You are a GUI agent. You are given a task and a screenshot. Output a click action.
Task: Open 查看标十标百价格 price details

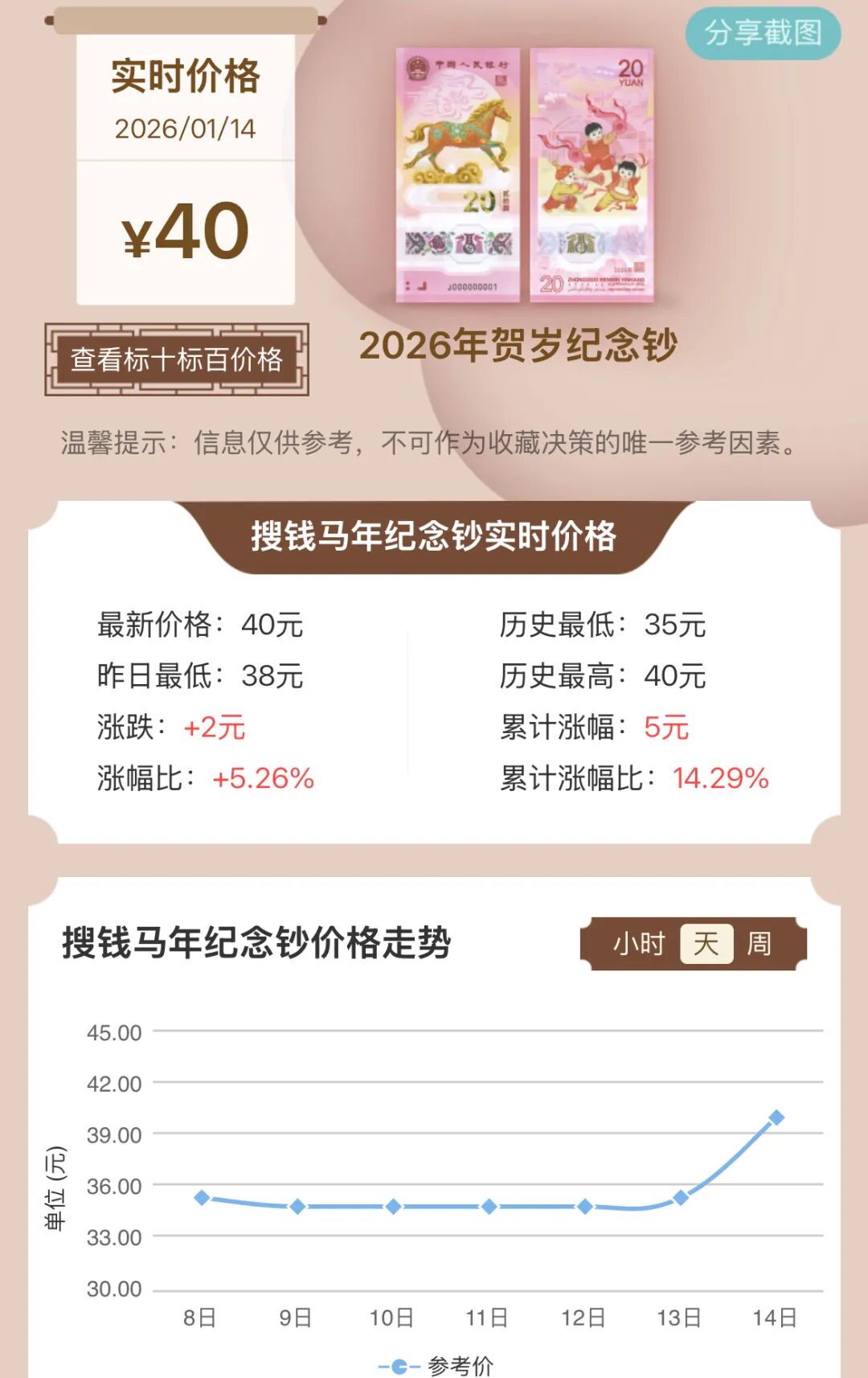pos(177,359)
